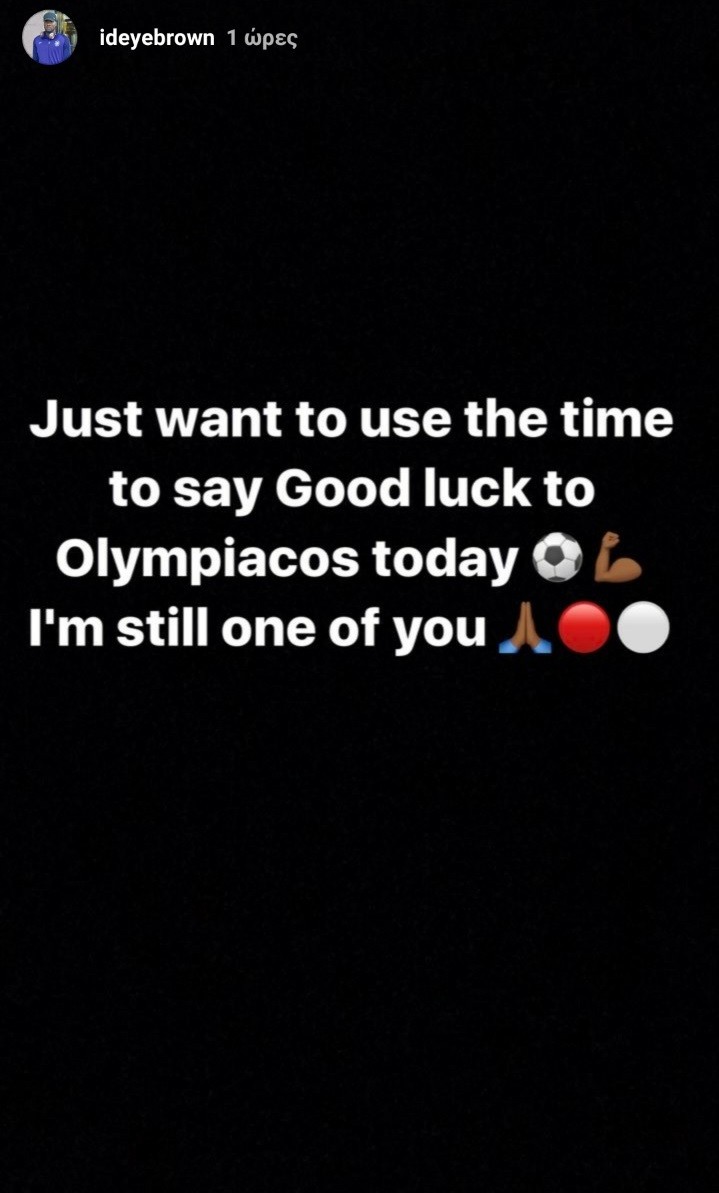Tap the ideyebrown username
Screen dimensions: 719x1193
(157, 38)
